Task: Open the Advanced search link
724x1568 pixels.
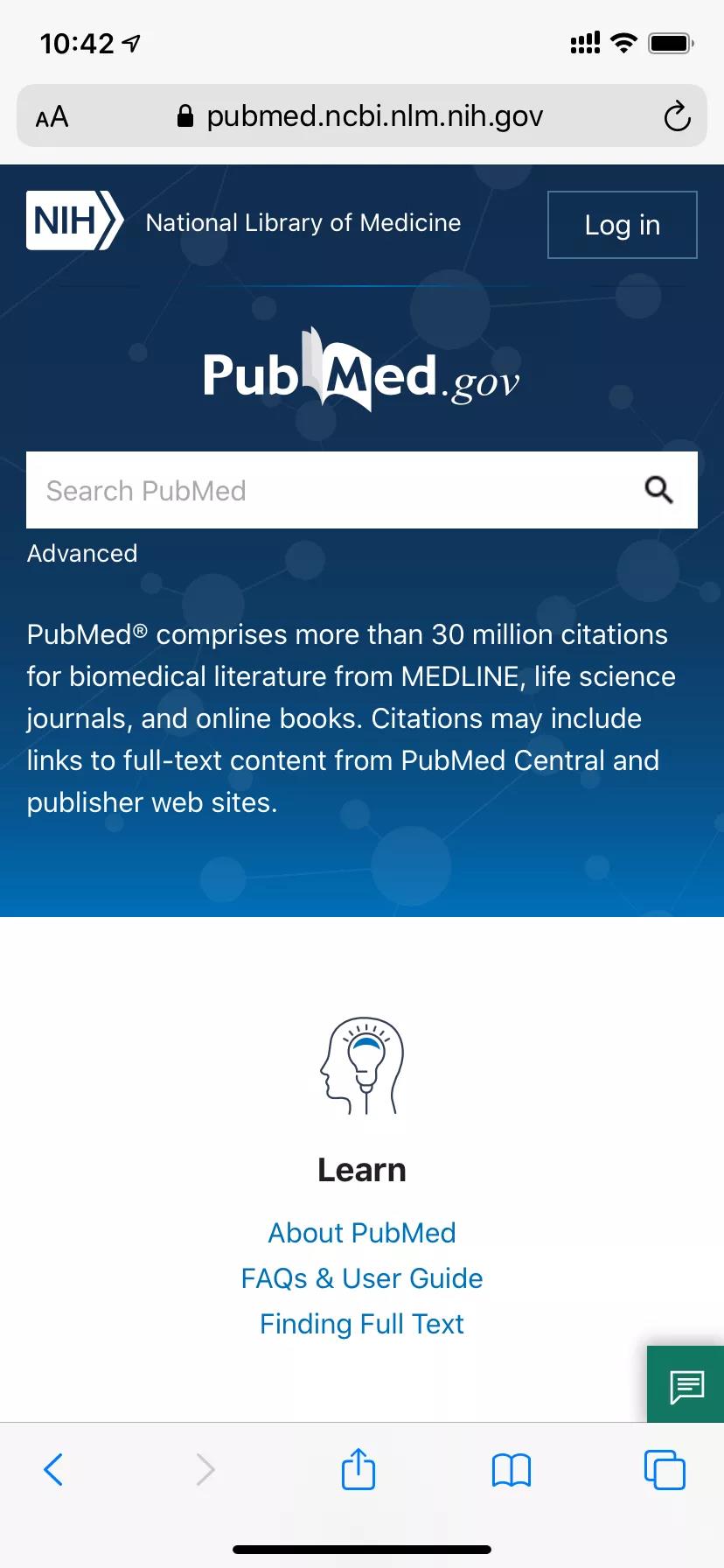Action: pyautogui.click(x=82, y=553)
